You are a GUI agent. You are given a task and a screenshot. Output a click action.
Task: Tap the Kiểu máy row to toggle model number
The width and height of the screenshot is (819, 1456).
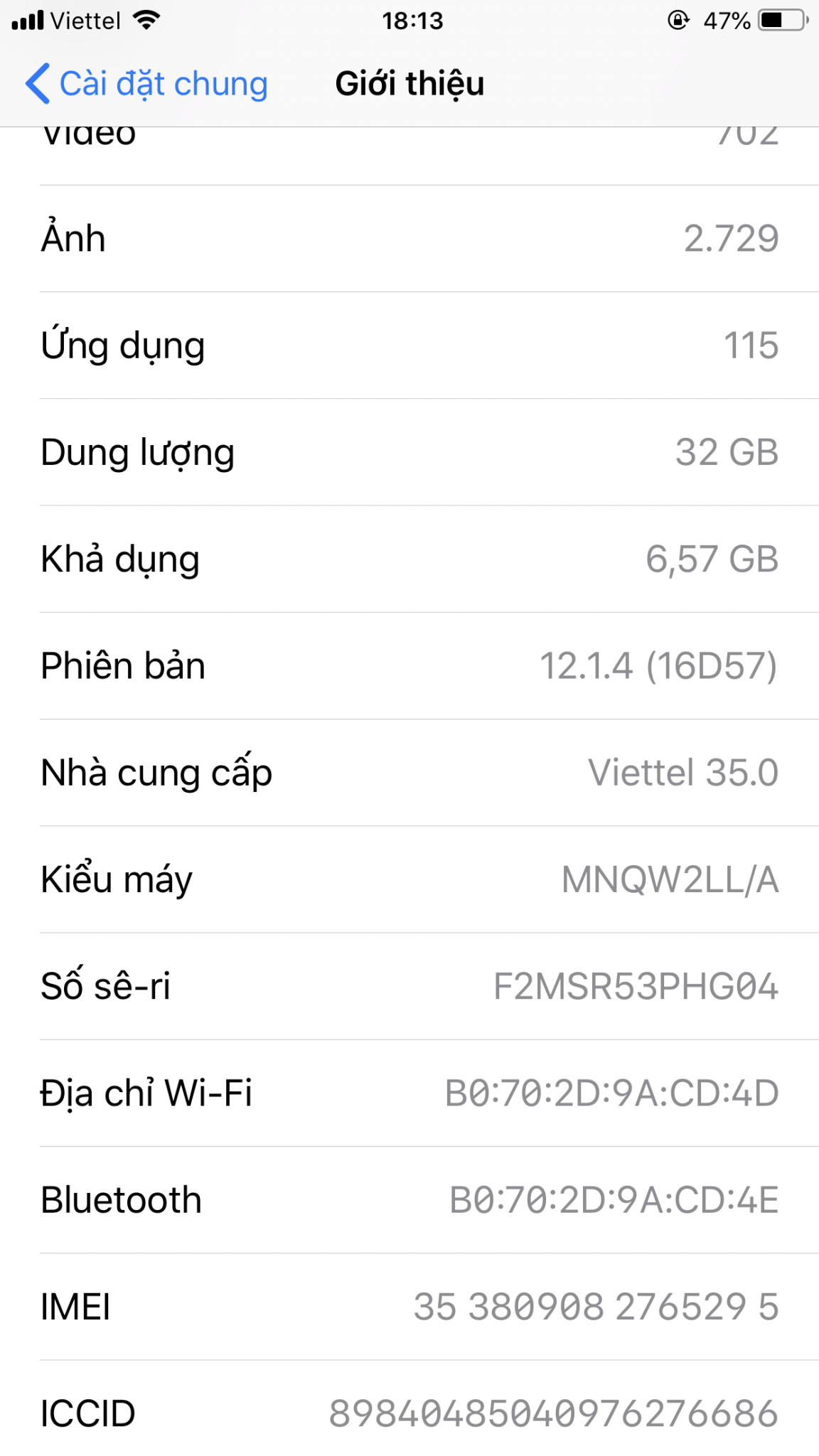(409, 879)
